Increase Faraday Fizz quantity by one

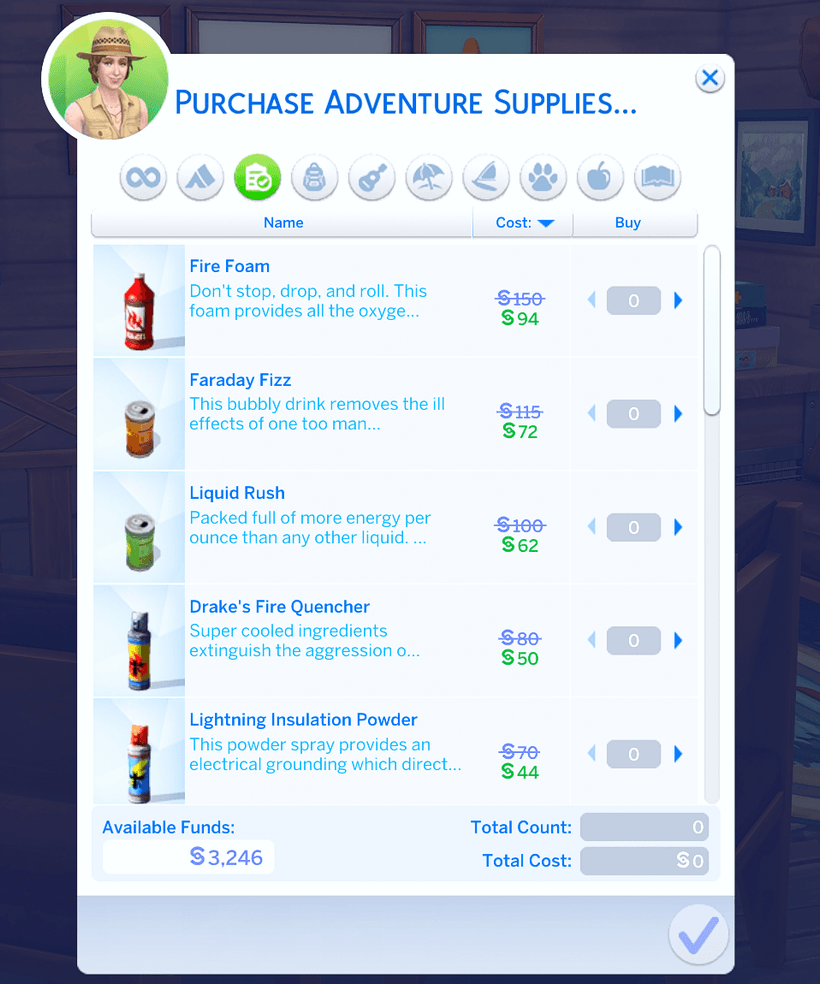pos(678,414)
